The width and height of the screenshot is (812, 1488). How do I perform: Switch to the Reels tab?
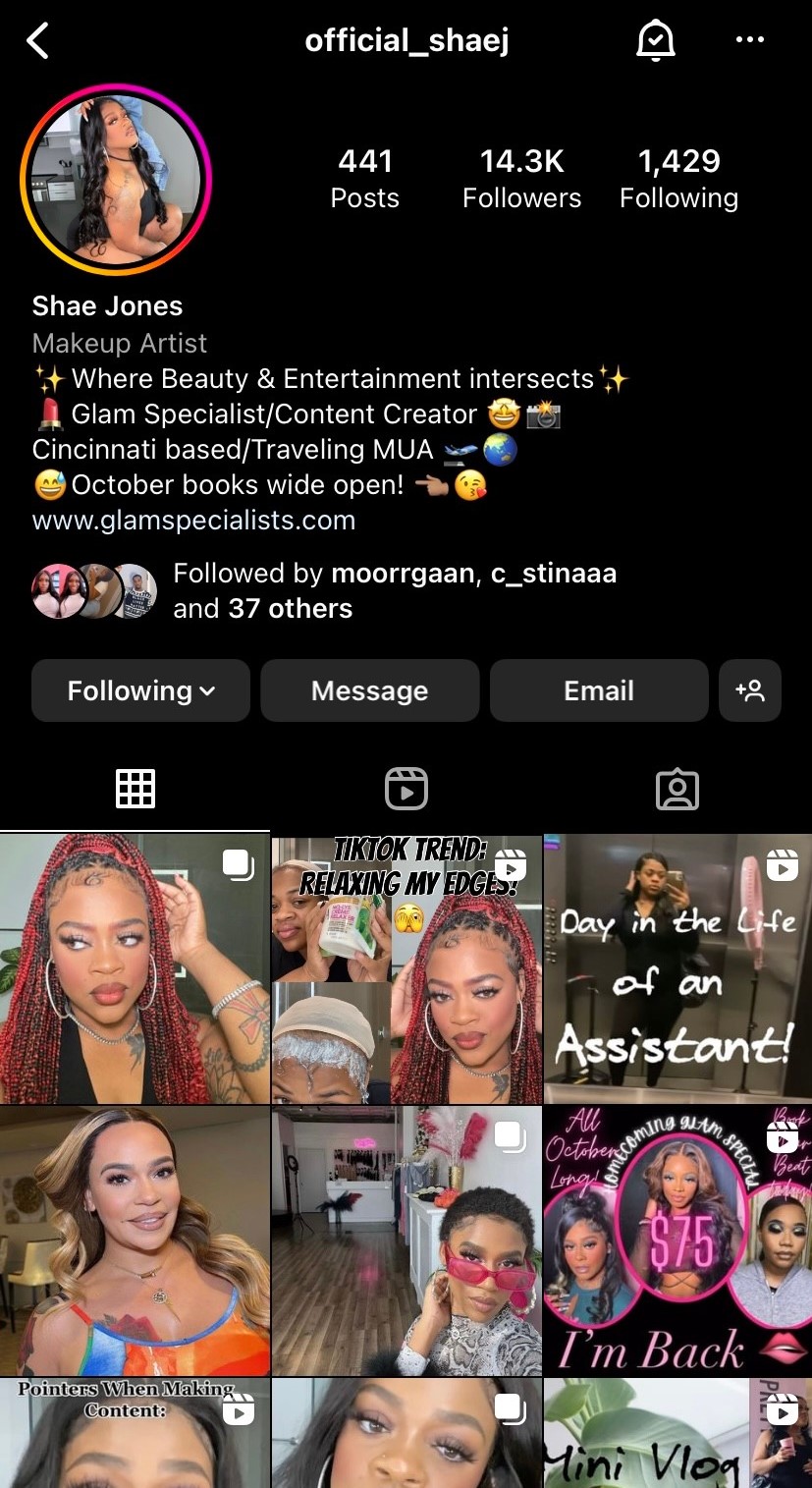click(406, 789)
